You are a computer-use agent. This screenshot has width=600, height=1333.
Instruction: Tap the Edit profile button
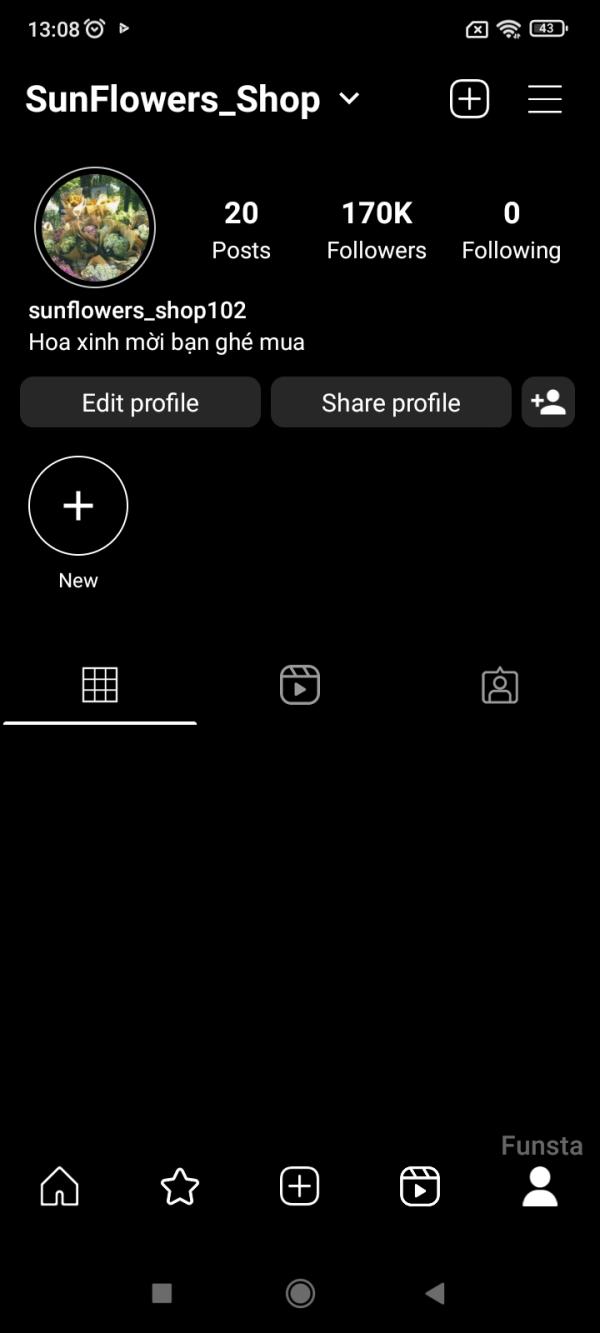click(140, 402)
